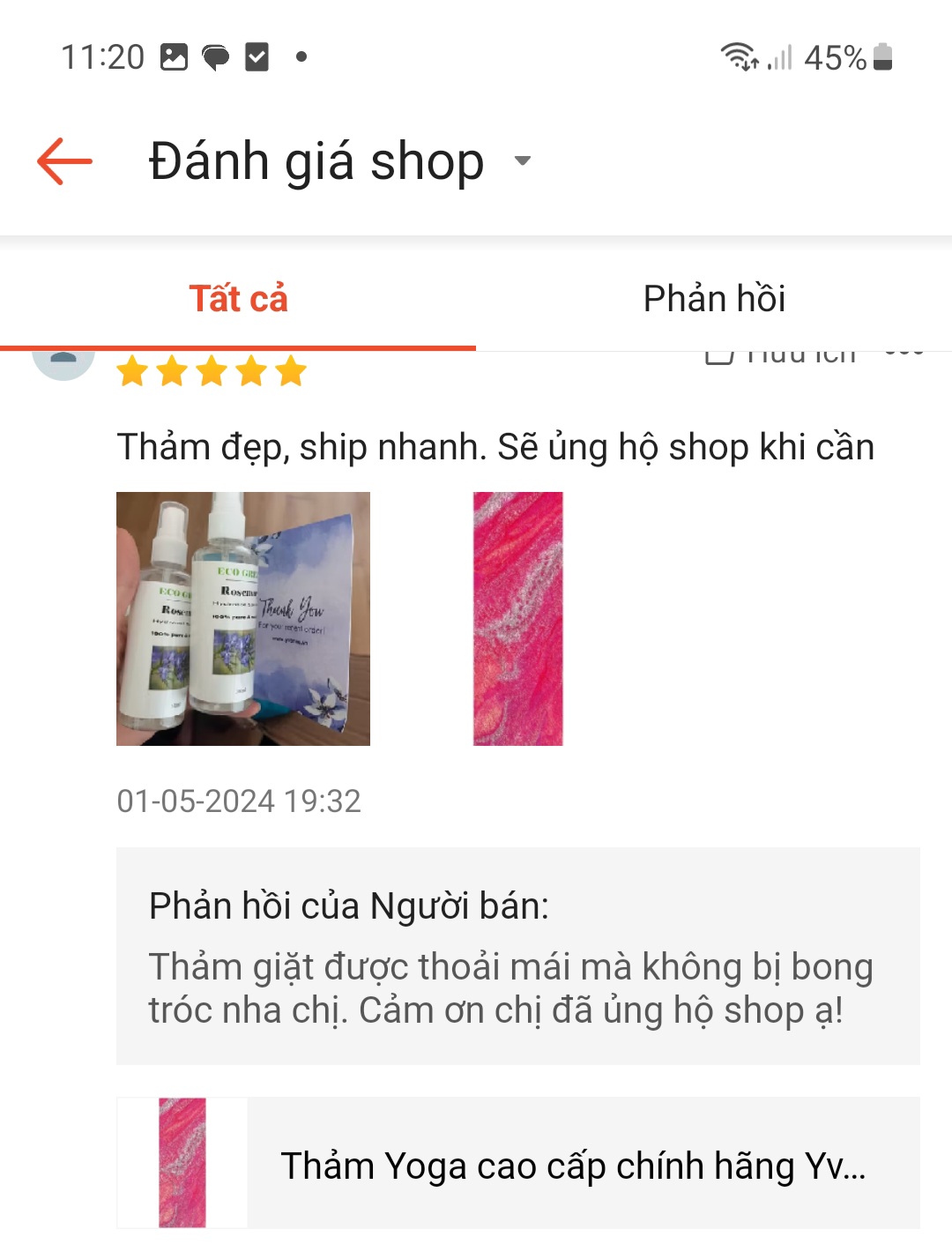Open the pink yoga mat review photo
The height and width of the screenshot is (1252, 952).
(517, 619)
